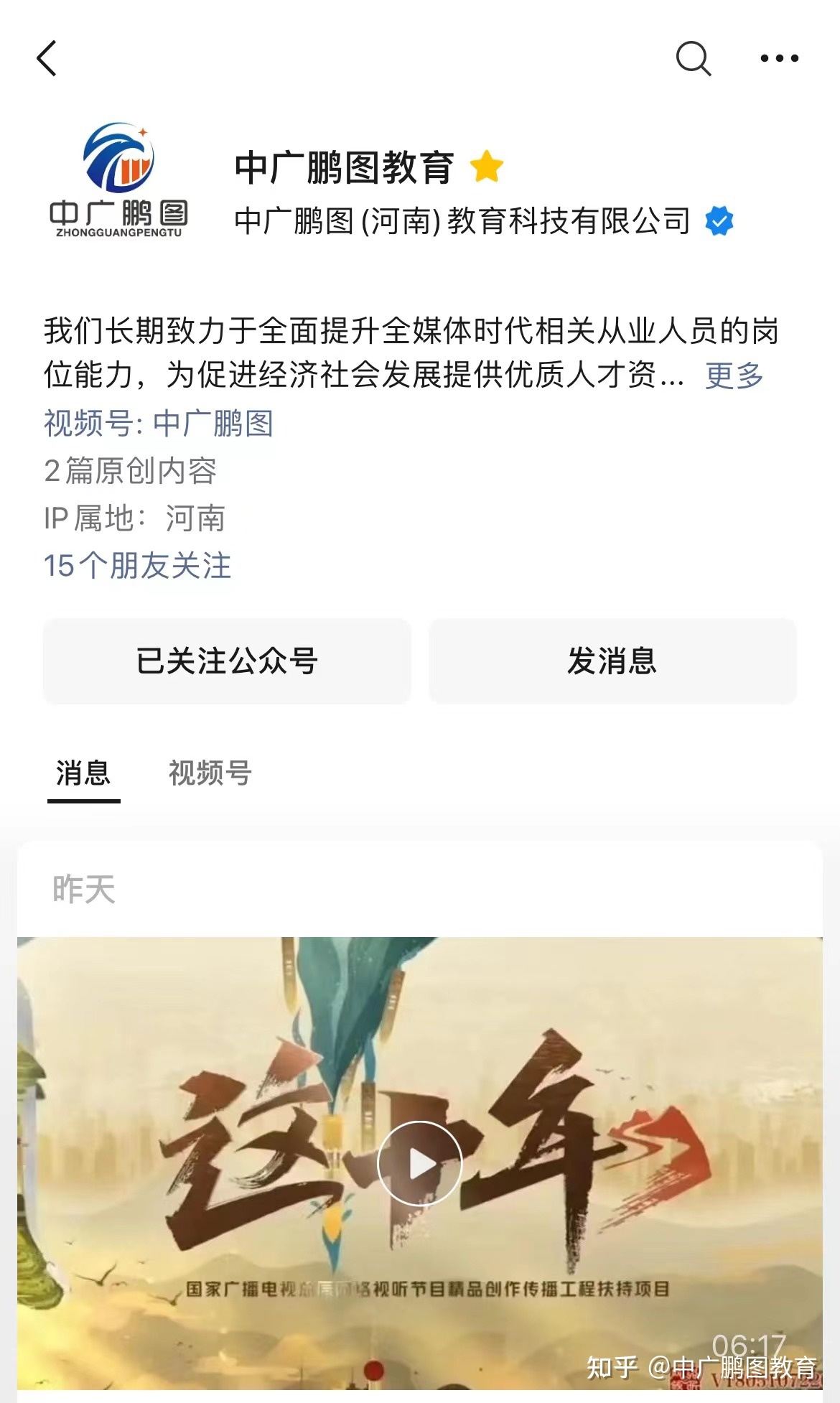
Task: Send a message via 发消息
Action: pyautogui.click(x=612, y=661)
